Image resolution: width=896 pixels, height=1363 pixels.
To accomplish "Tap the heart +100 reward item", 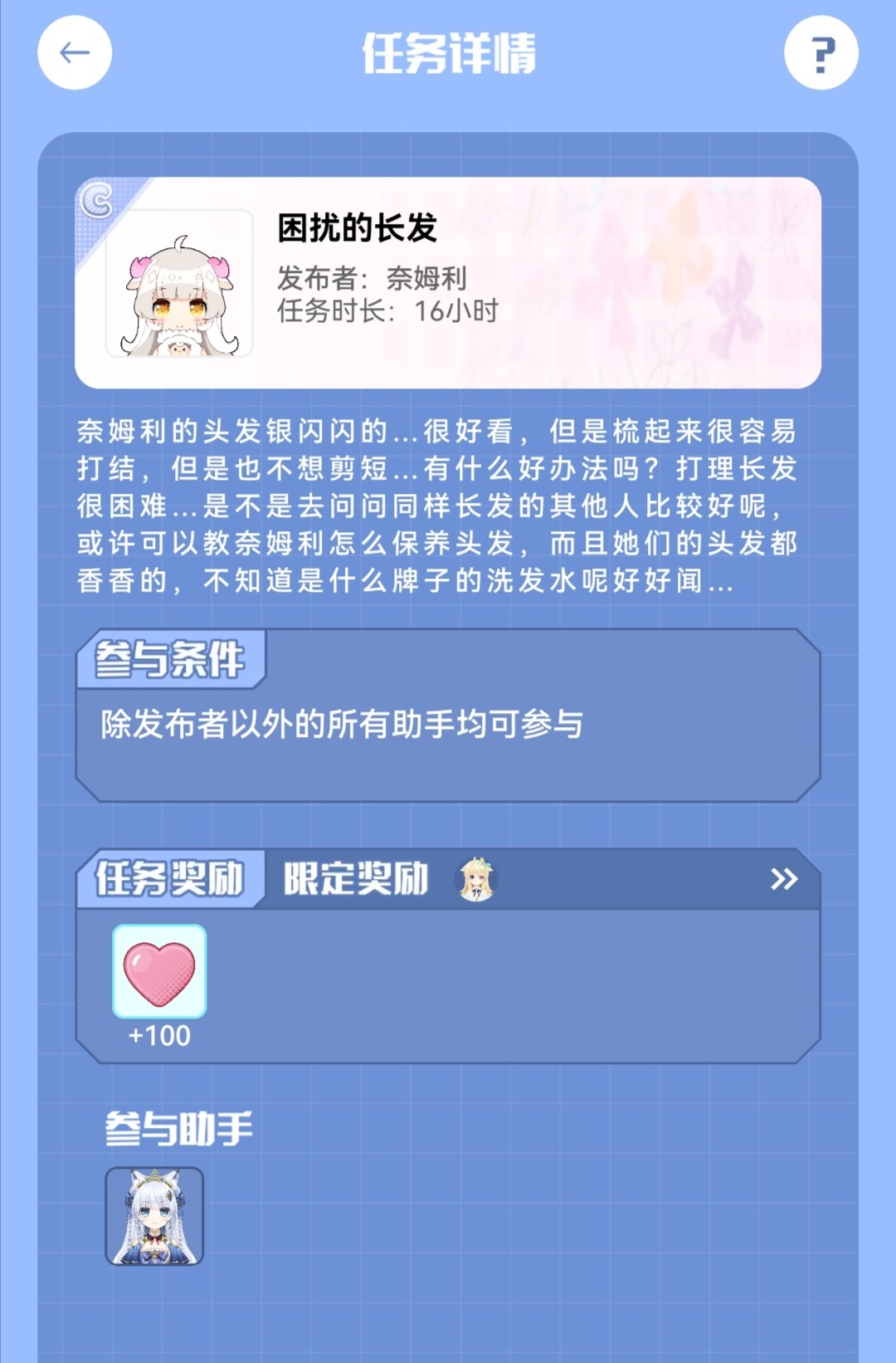I will point(159,971).
